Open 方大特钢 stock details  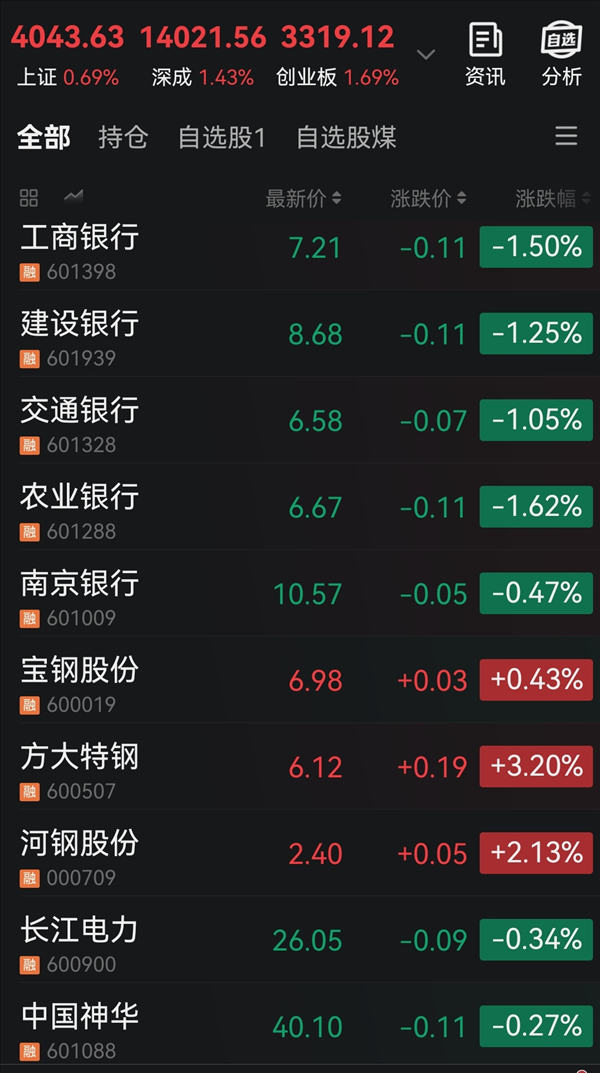click(80, 768)
